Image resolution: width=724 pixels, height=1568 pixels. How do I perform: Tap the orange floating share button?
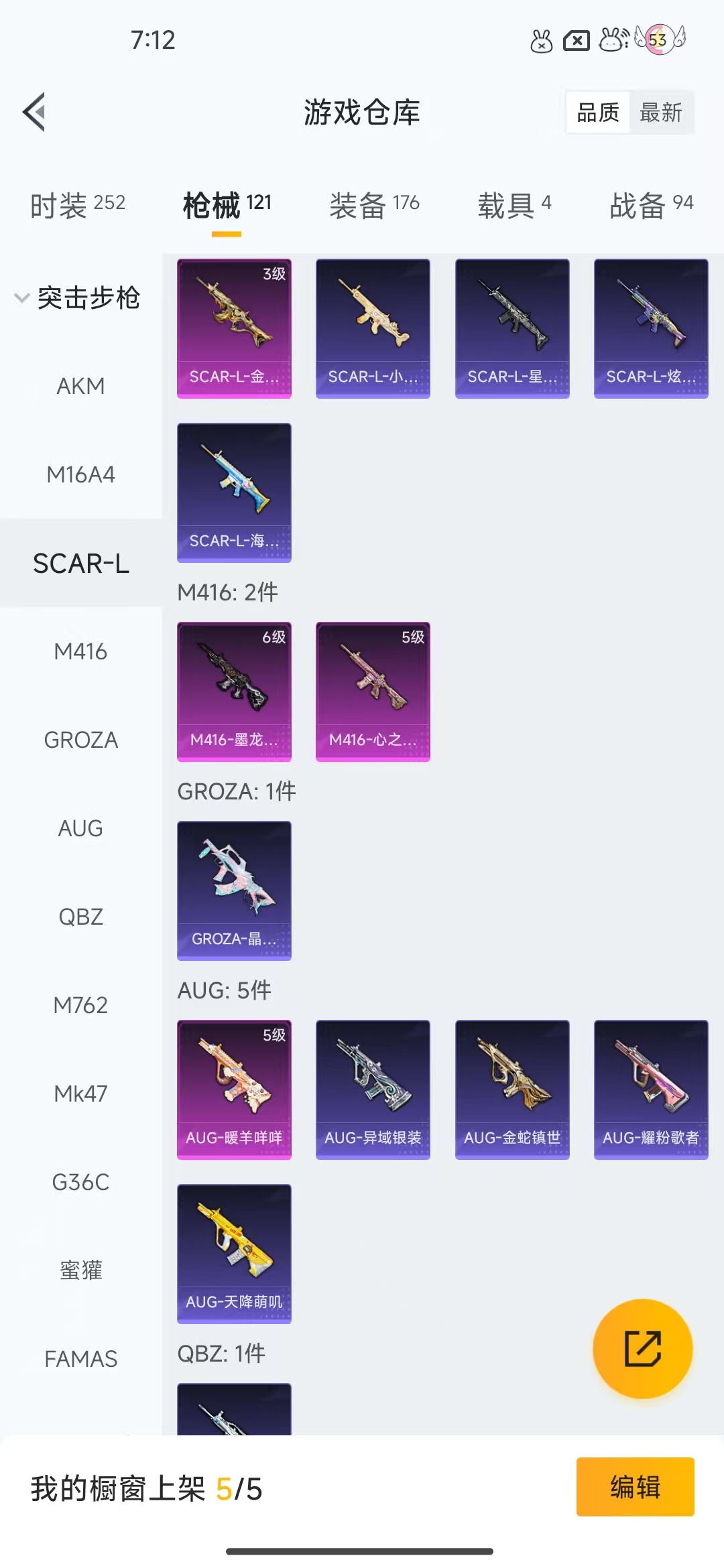(643, 1348)
